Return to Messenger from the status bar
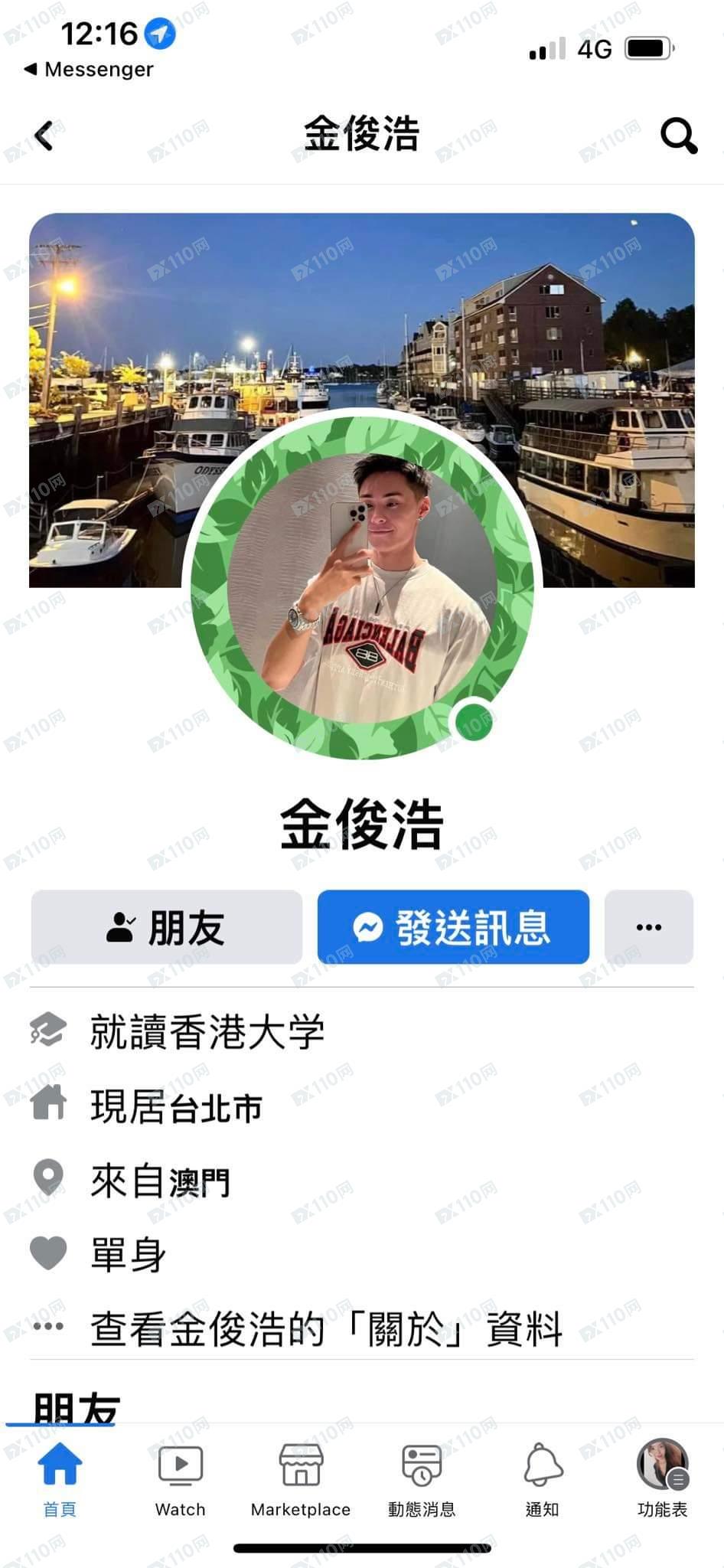The width and height of the screenshot is (724, 1568). coord(89,70)
